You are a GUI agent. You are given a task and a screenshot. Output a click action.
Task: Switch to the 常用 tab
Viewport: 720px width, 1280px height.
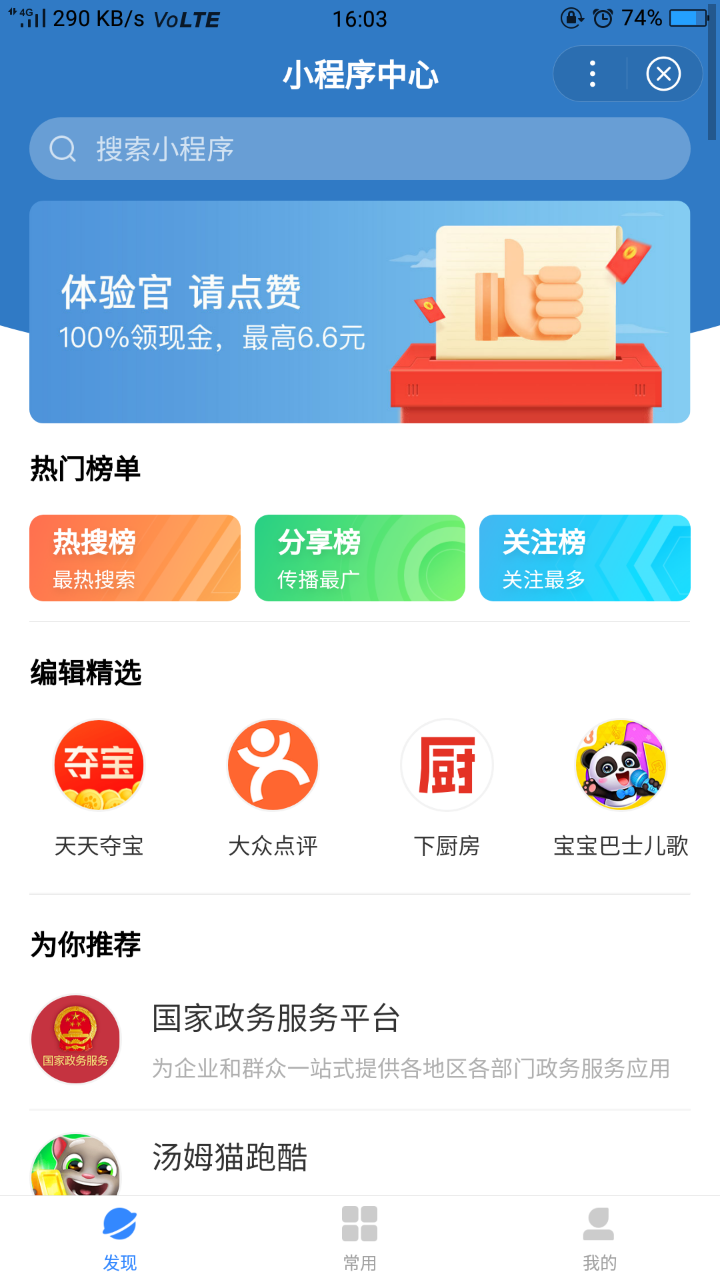pyautogui.click(x=359, y=1235)
